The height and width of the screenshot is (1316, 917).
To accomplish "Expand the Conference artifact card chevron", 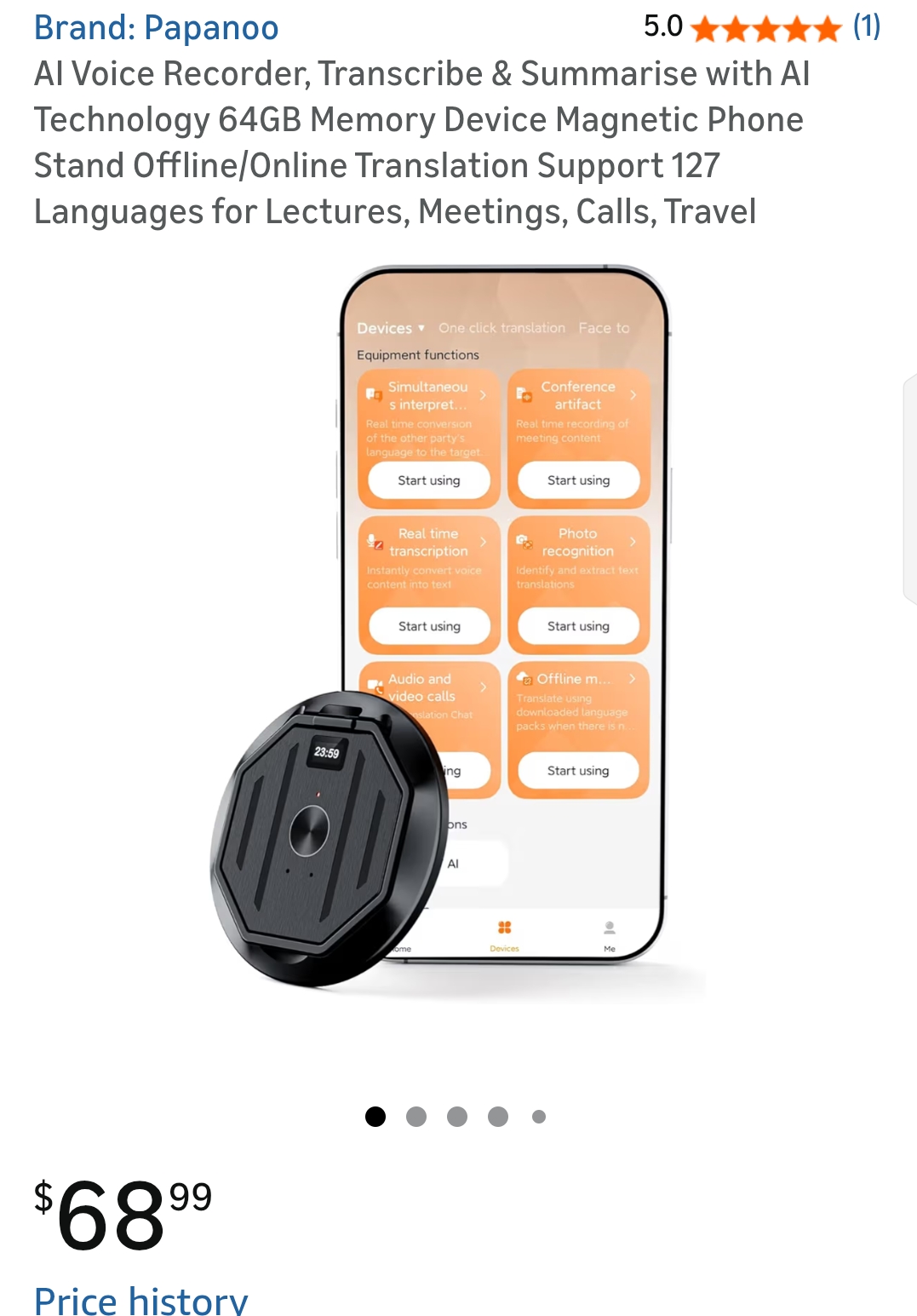I will click(x=633, y=394).
